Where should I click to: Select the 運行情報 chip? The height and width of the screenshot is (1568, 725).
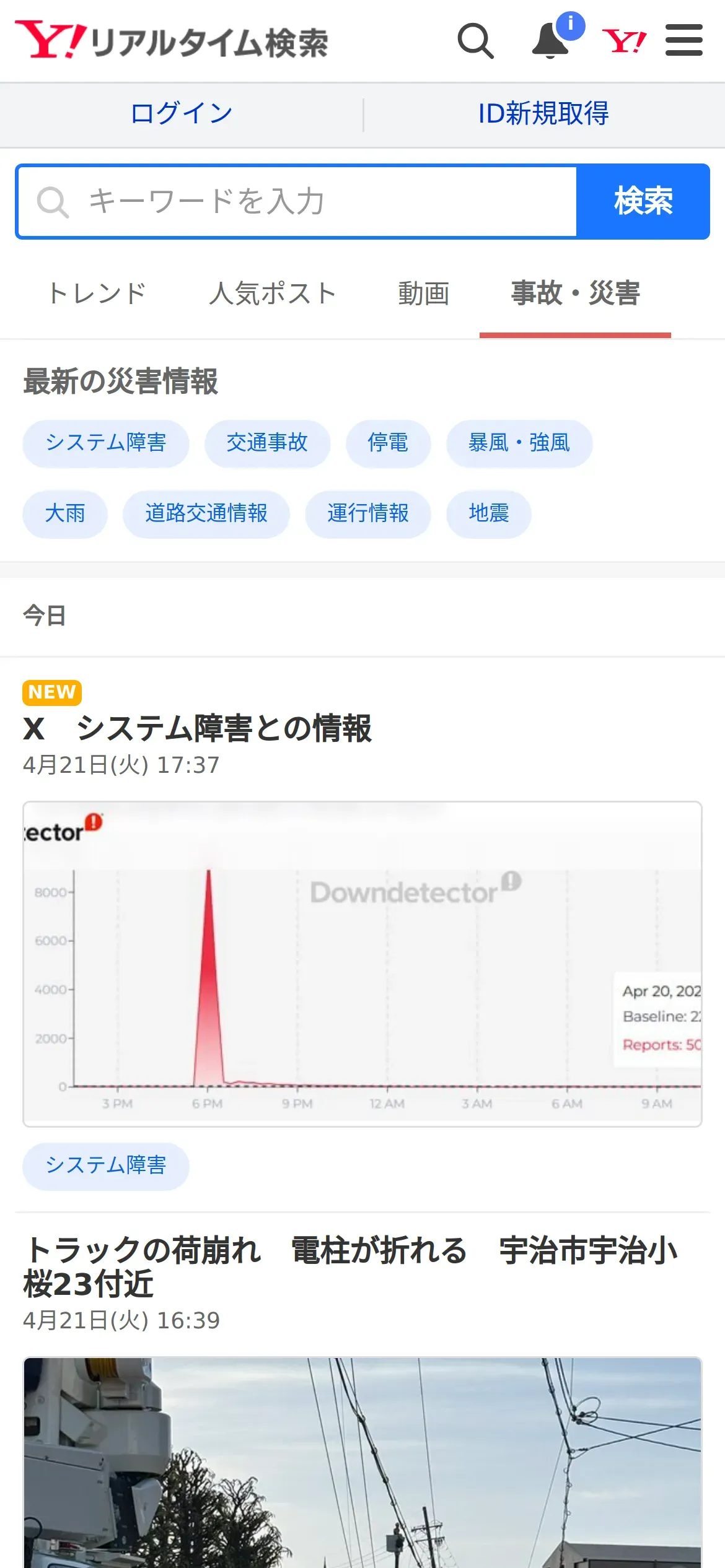[368, 513]
